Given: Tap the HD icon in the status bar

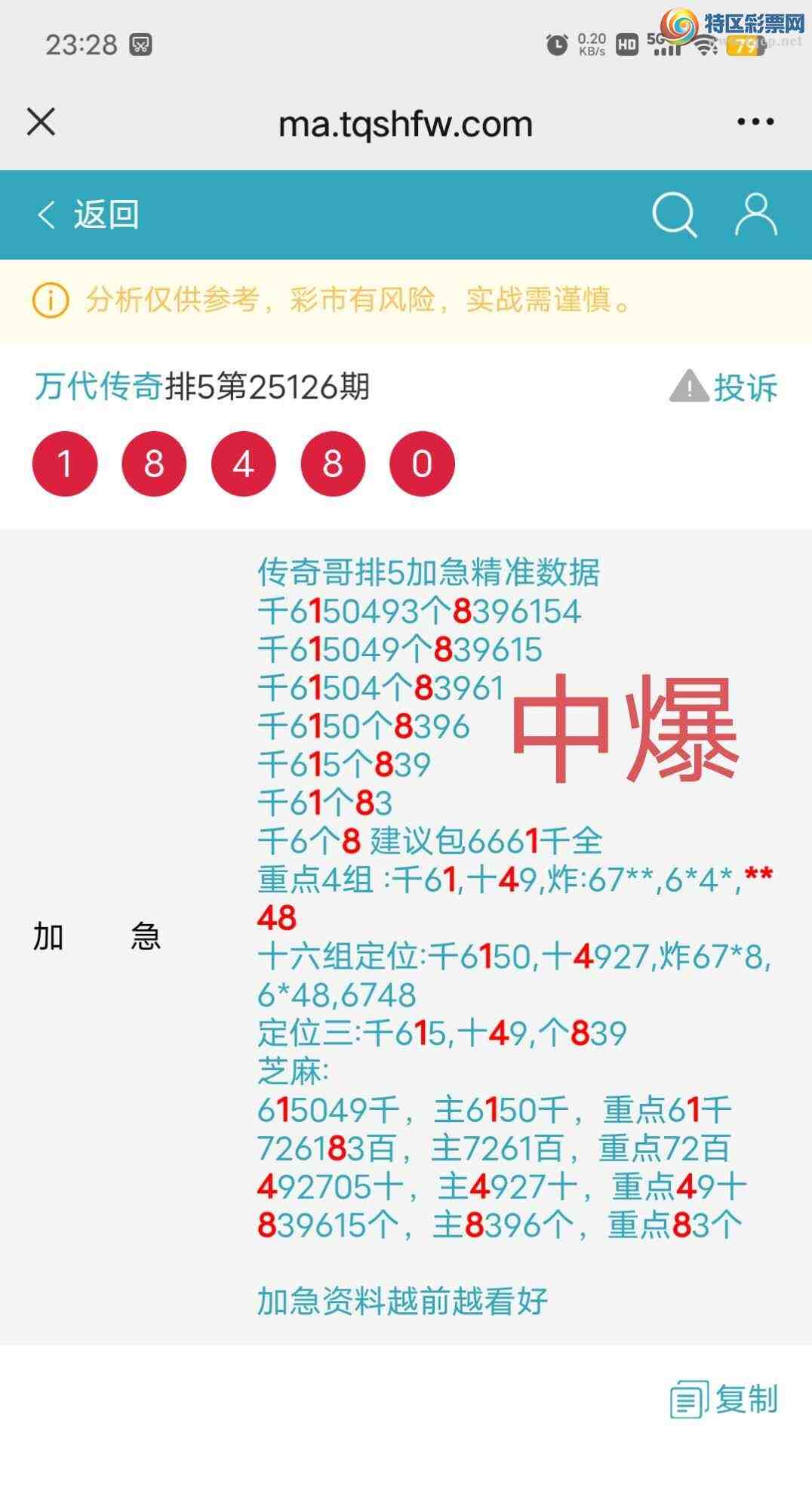Looking at the screenshot, I should 626,43.
